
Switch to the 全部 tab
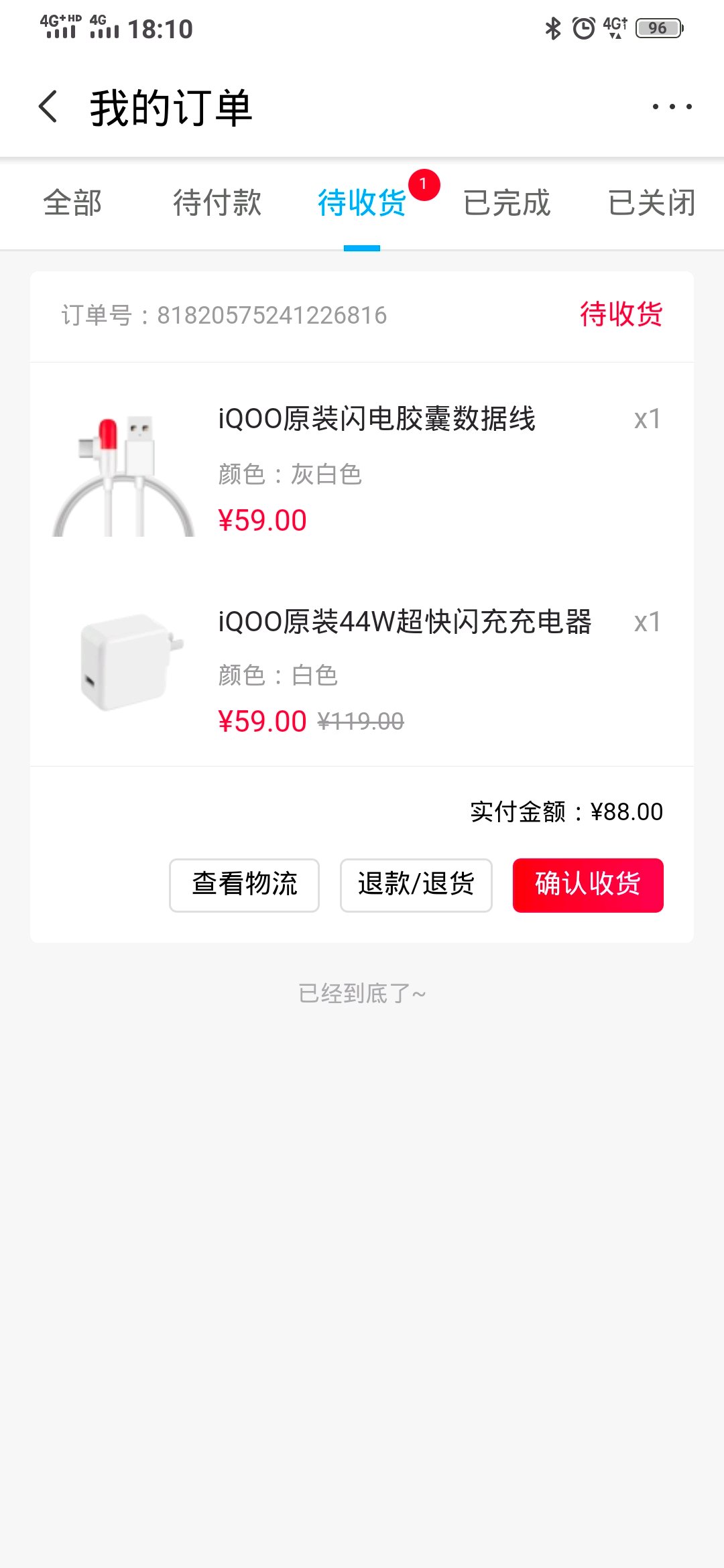(72, 203)
